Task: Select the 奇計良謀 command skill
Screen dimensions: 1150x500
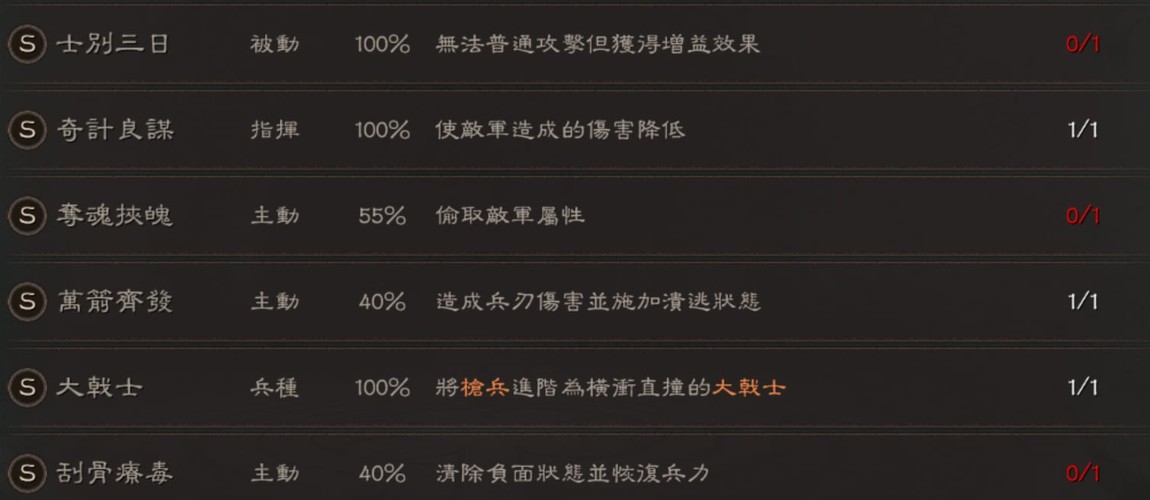Action: tap(575, 130)
